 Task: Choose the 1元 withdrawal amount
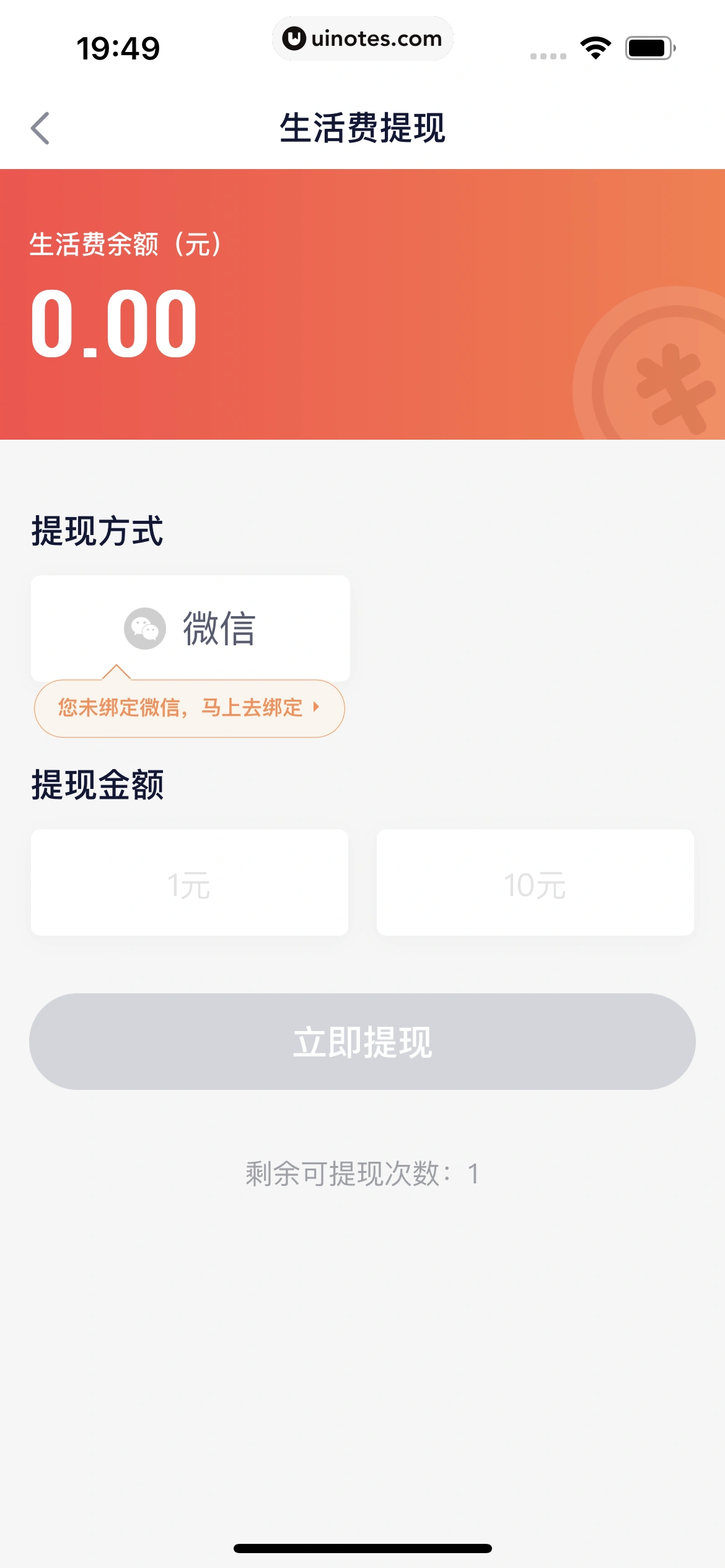[190, 882]
